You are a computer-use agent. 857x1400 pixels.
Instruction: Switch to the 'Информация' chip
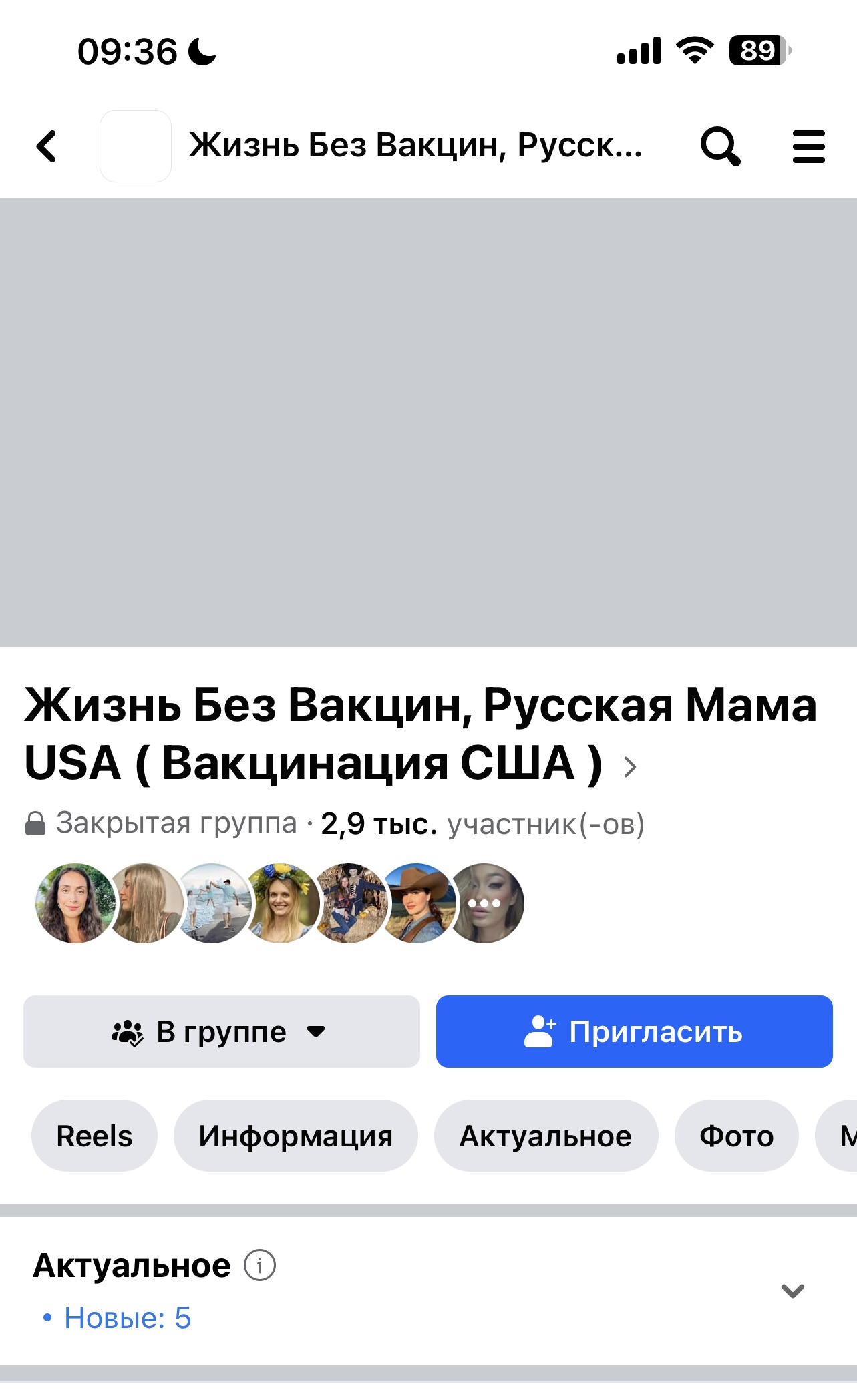tap(295, 1136)
